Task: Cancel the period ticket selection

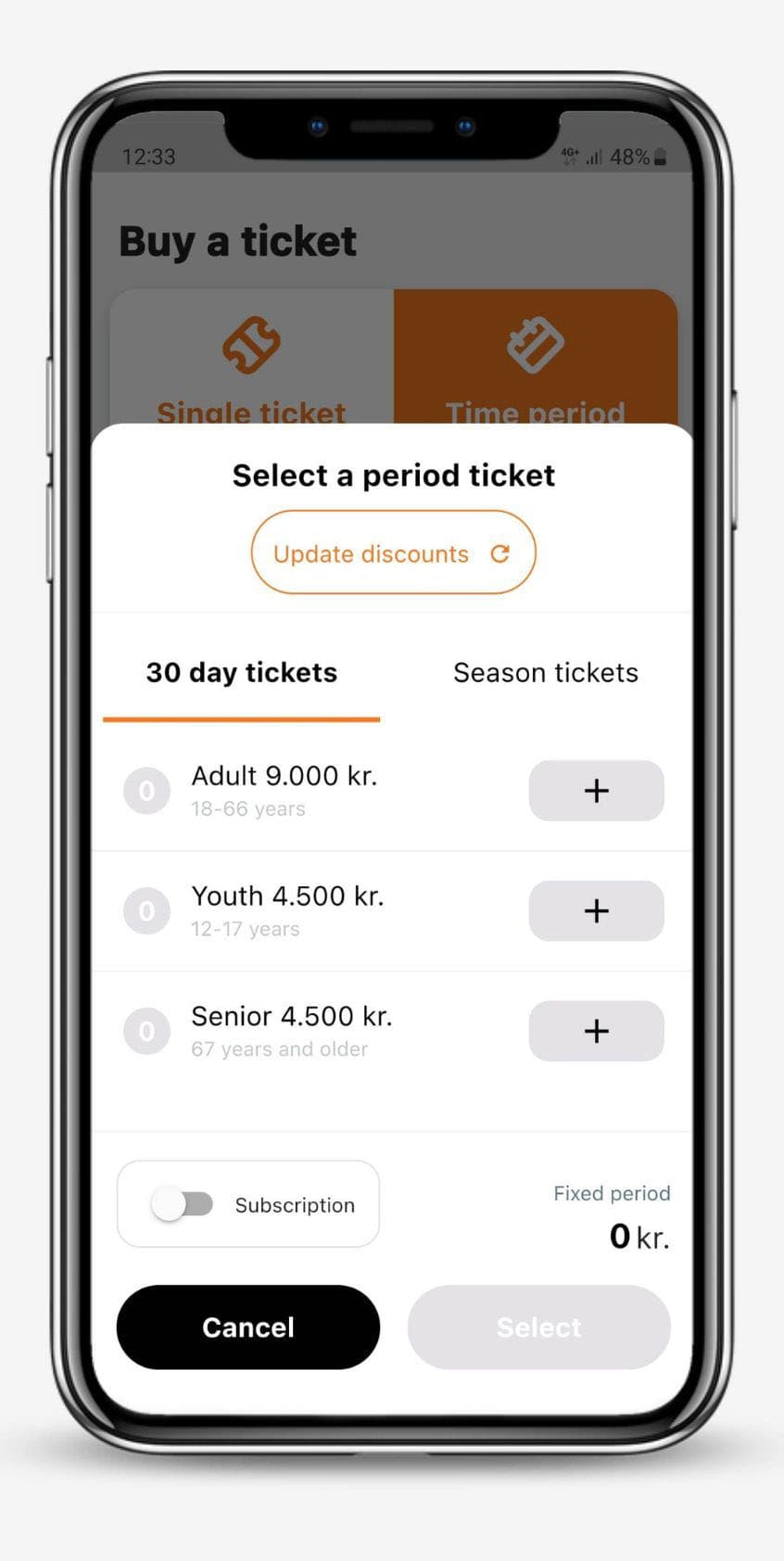Action: [x=248, y=1327]
